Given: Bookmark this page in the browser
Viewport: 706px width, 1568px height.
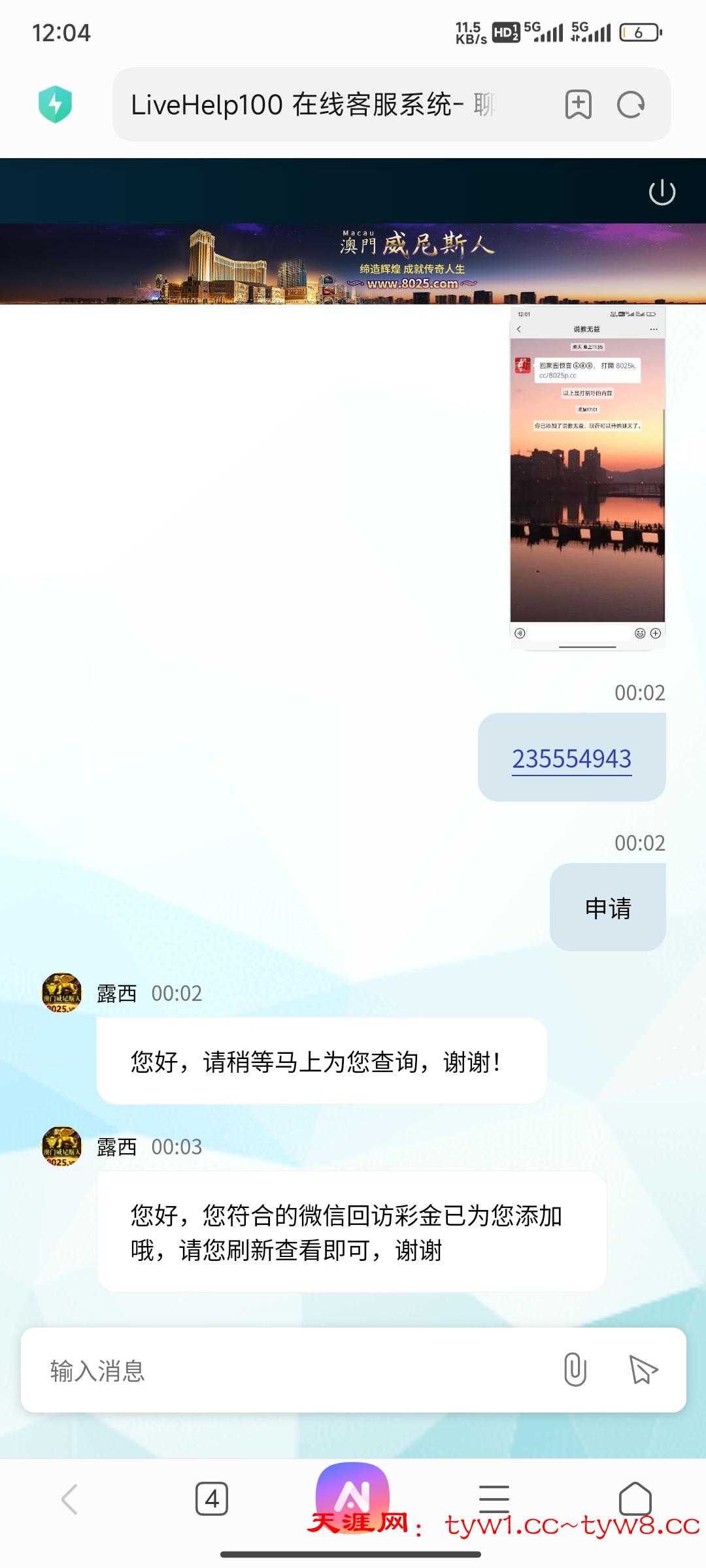Looking at the screenshot, I should point(578,105).
